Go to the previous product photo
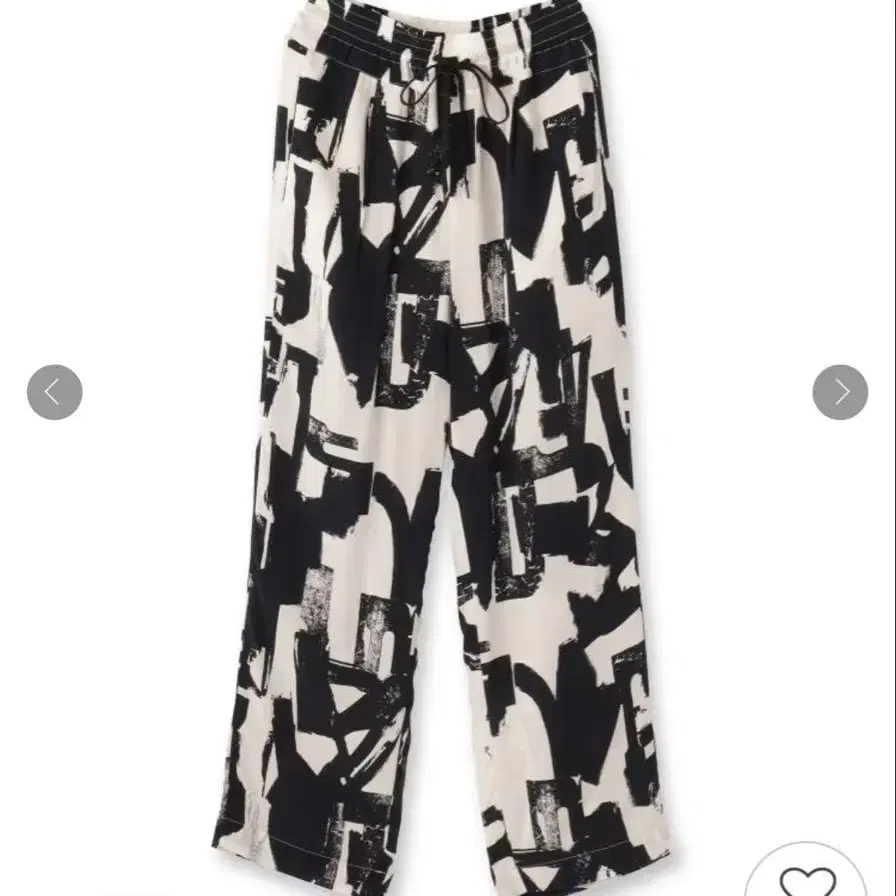 coord(55,392)
